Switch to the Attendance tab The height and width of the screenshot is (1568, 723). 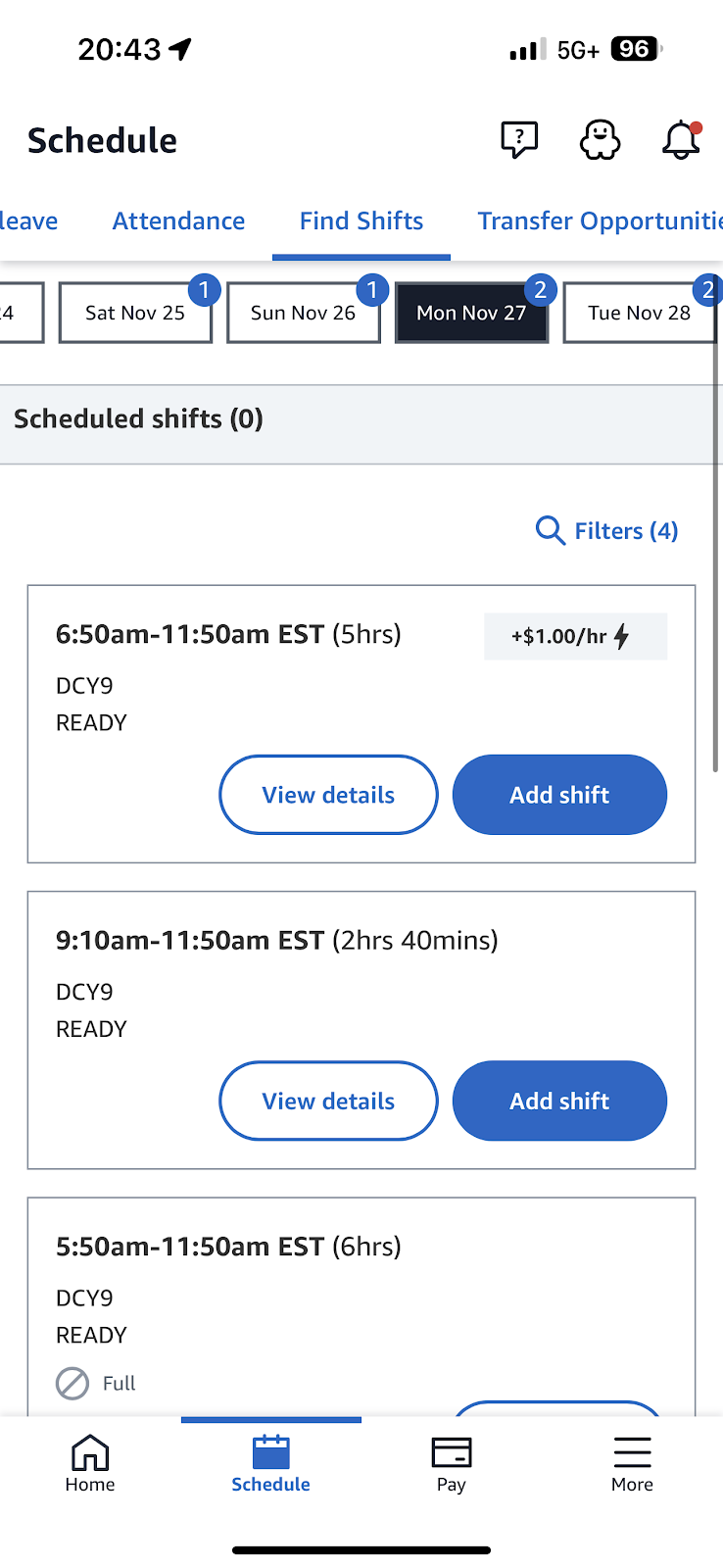point(178,220)
